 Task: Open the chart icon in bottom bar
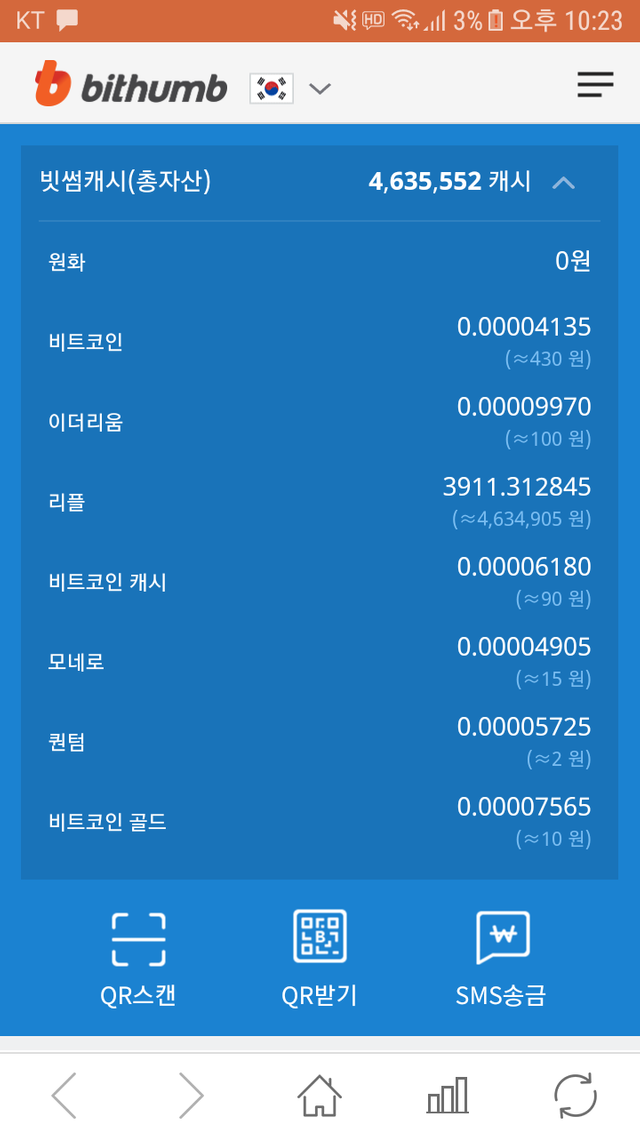click(447, 1095)
